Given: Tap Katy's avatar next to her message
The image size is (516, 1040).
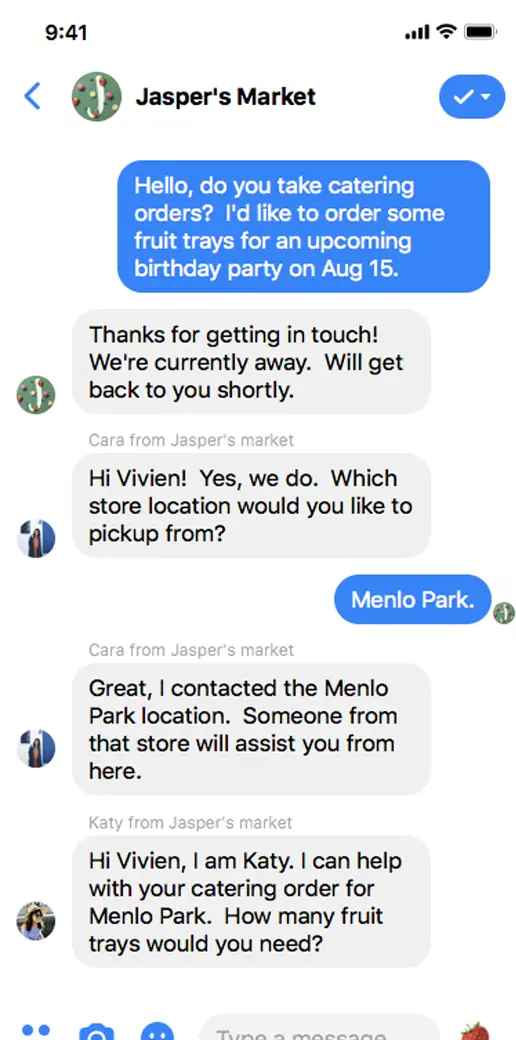Looking at the screenshot, I should pos(36,921).
